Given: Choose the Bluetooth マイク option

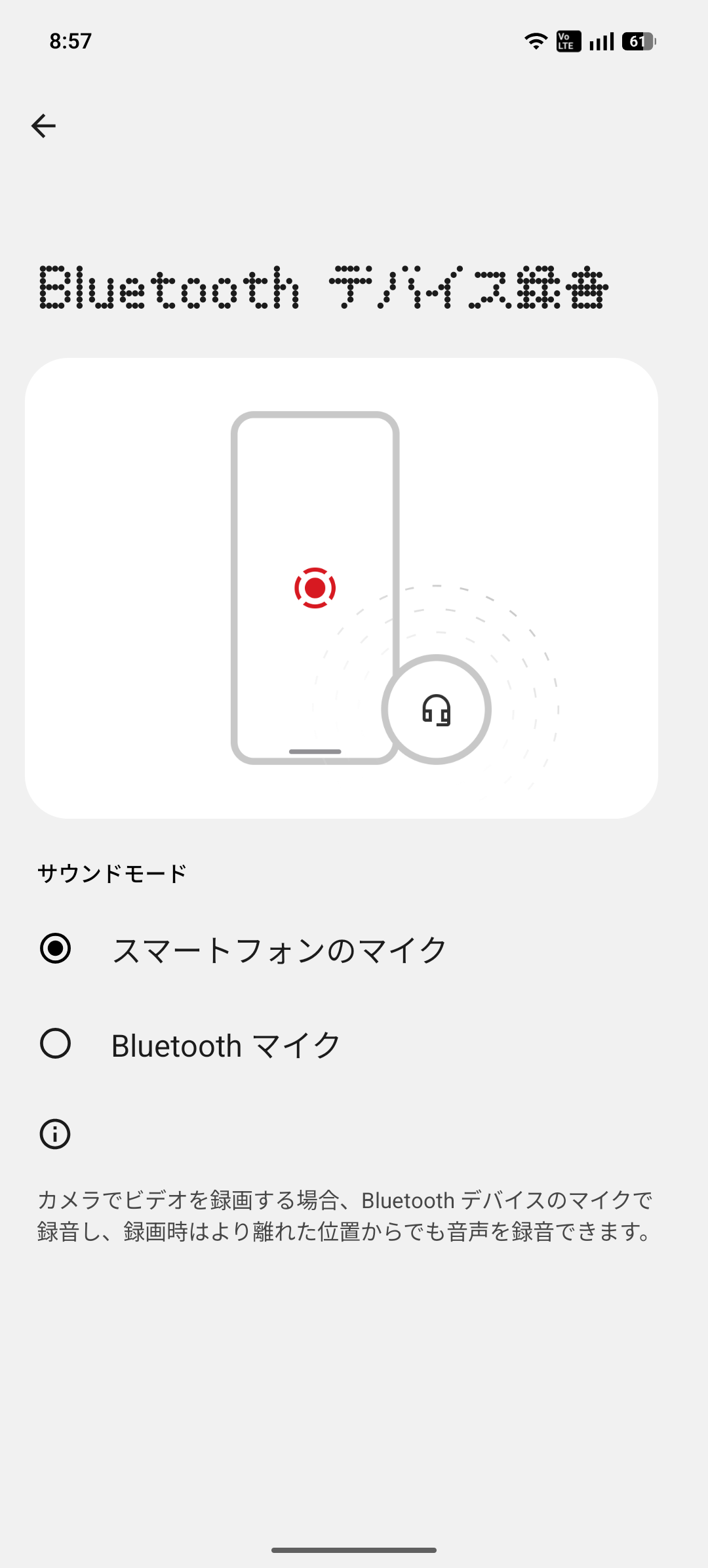Looking at the screenshot, I should (x=56, y=1044).
